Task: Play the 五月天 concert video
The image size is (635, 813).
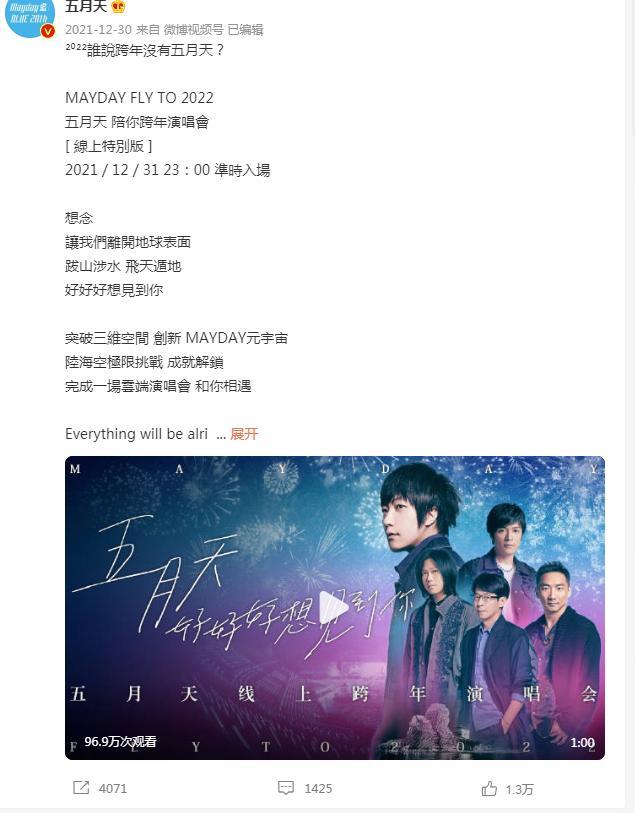Action: pos(334,606)
